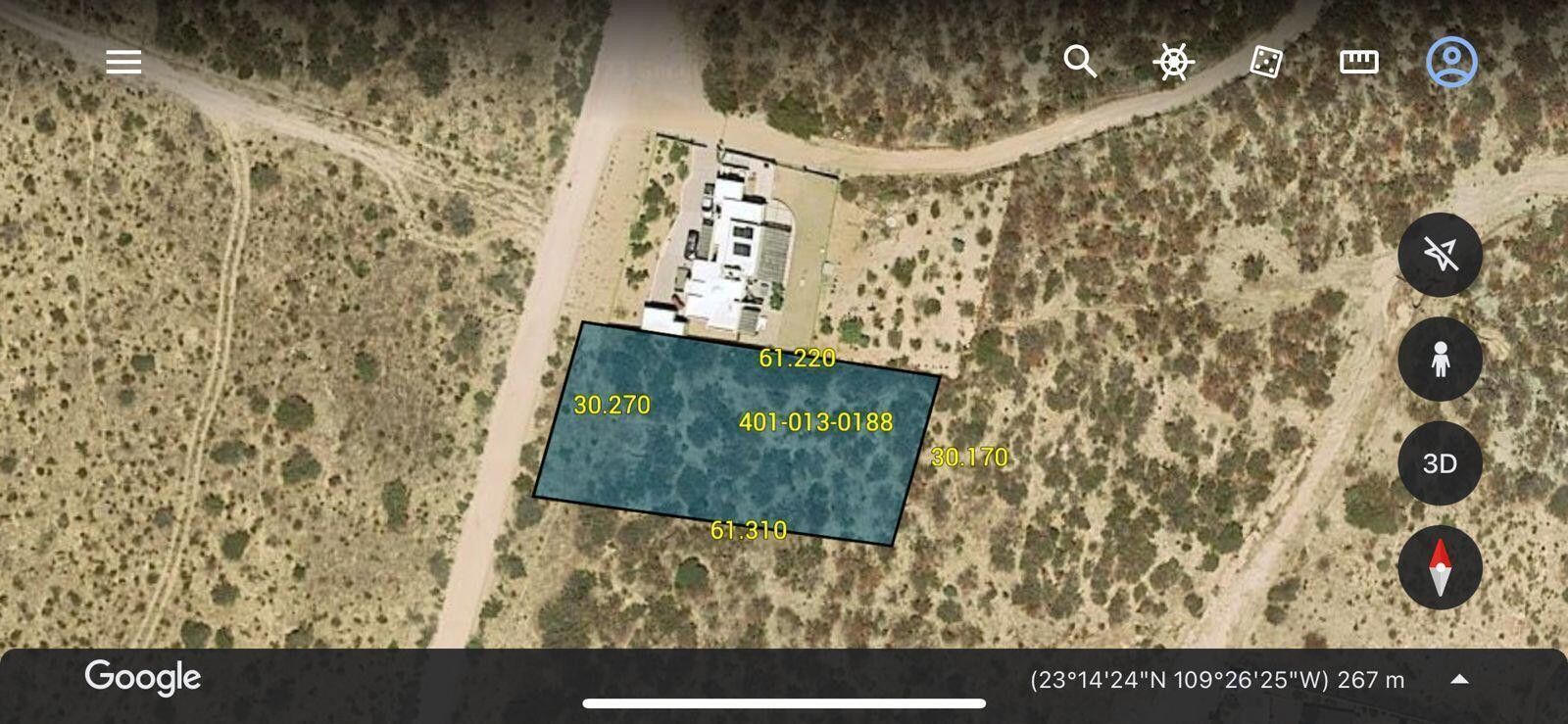Image resolution: width=1568 pixels, height=724 pixels.
Task: Launch Voyager ship's wheel
Action: tap(1173, 63)
